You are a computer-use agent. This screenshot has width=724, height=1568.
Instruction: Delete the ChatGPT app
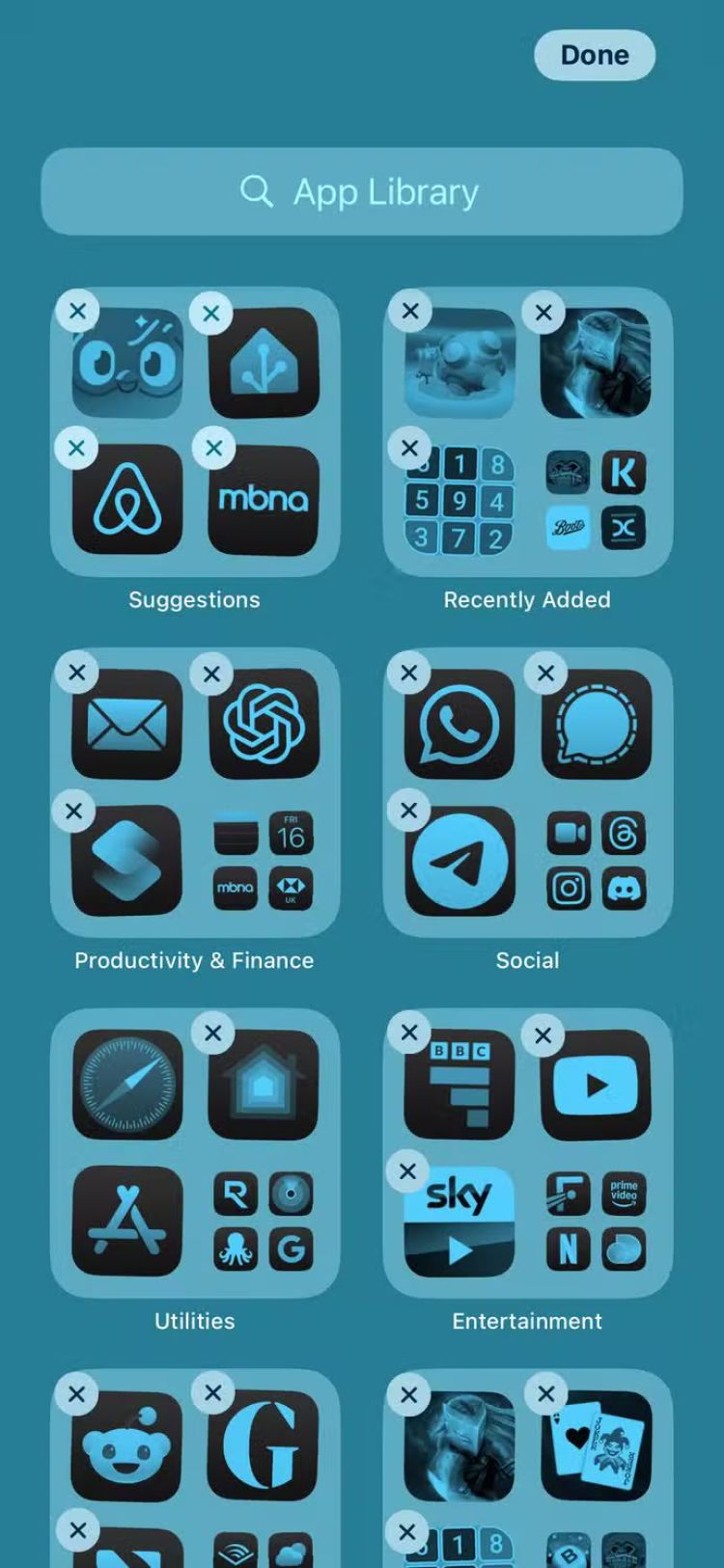[x=213, y=674]
